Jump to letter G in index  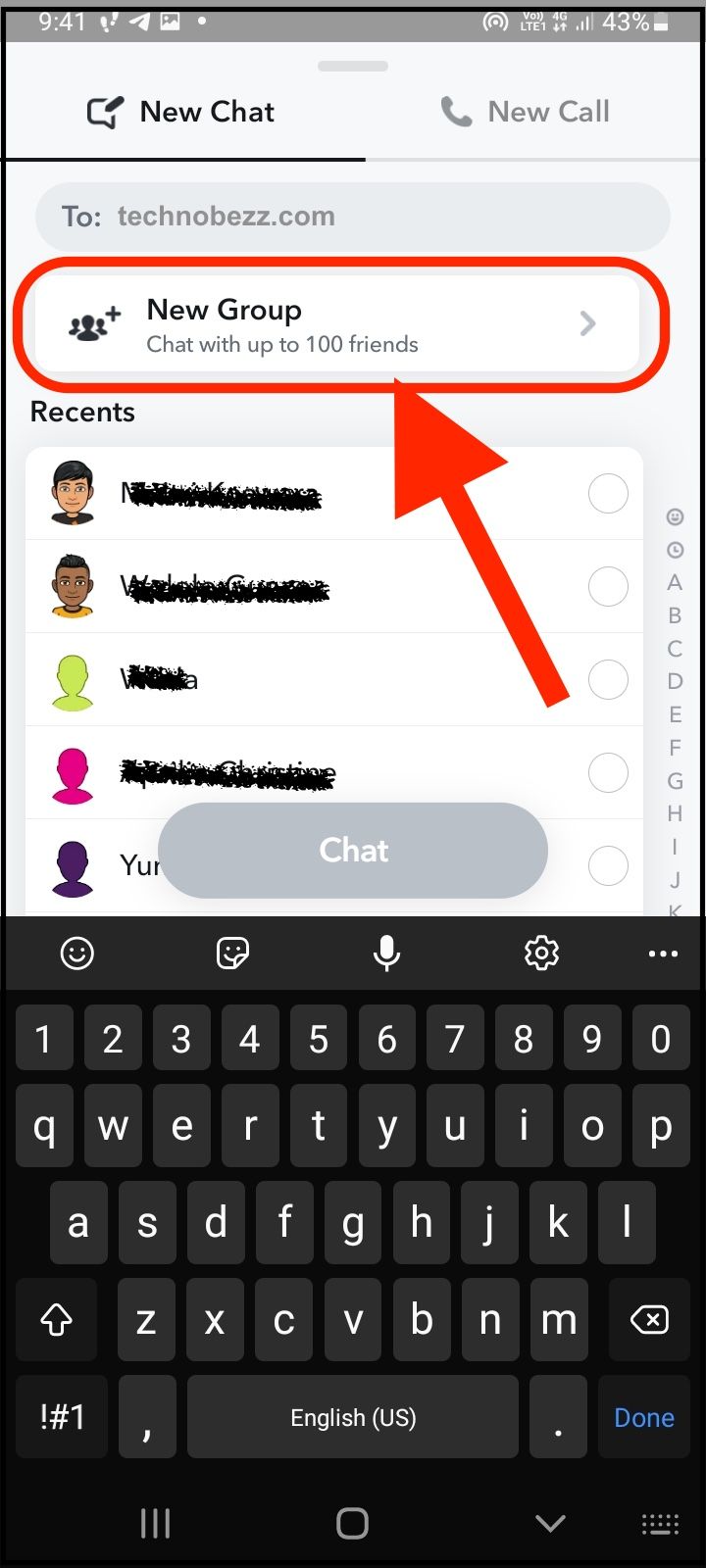pos(675,781)
